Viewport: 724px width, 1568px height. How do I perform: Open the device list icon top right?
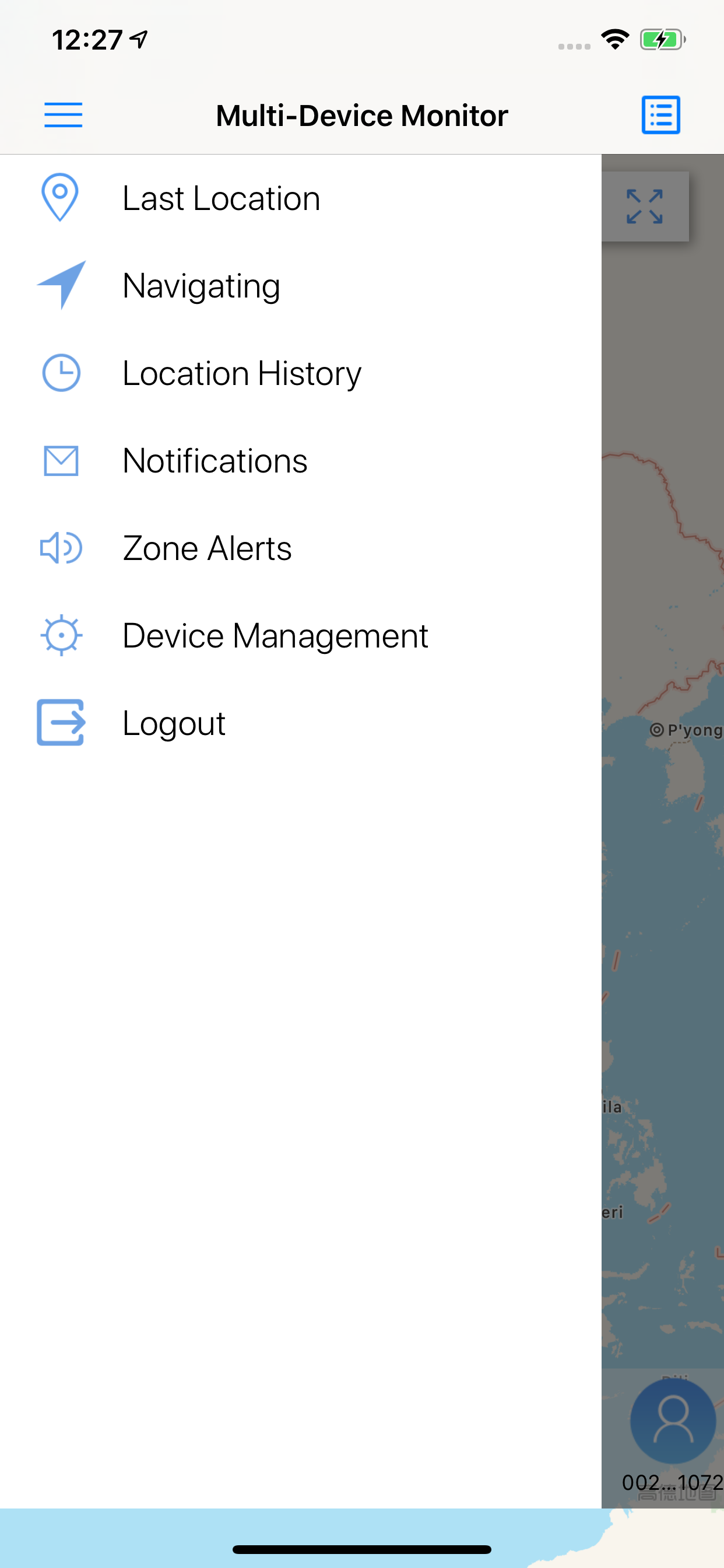660,114
